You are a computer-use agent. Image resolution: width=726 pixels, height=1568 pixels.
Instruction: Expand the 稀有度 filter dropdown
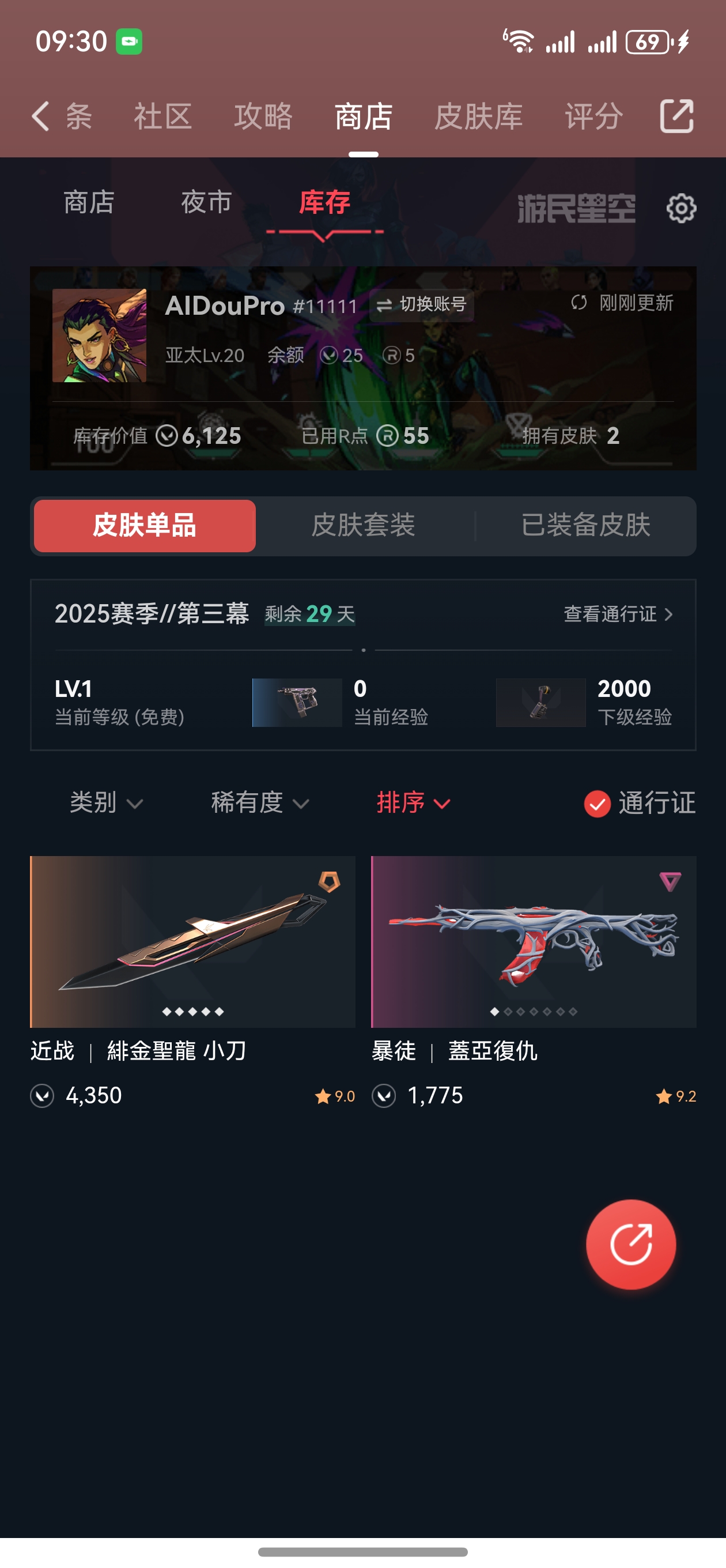coord(260,803)
